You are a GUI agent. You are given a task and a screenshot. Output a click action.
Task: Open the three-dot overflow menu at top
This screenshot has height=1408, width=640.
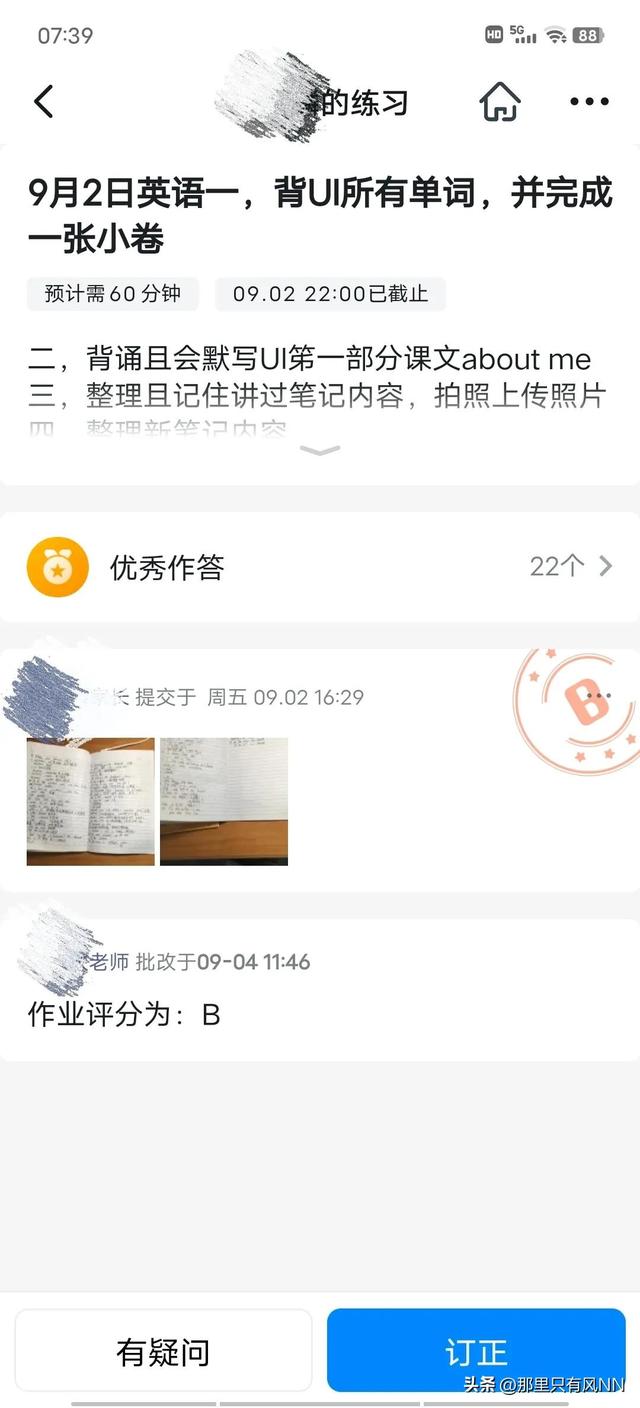point(589,102)
